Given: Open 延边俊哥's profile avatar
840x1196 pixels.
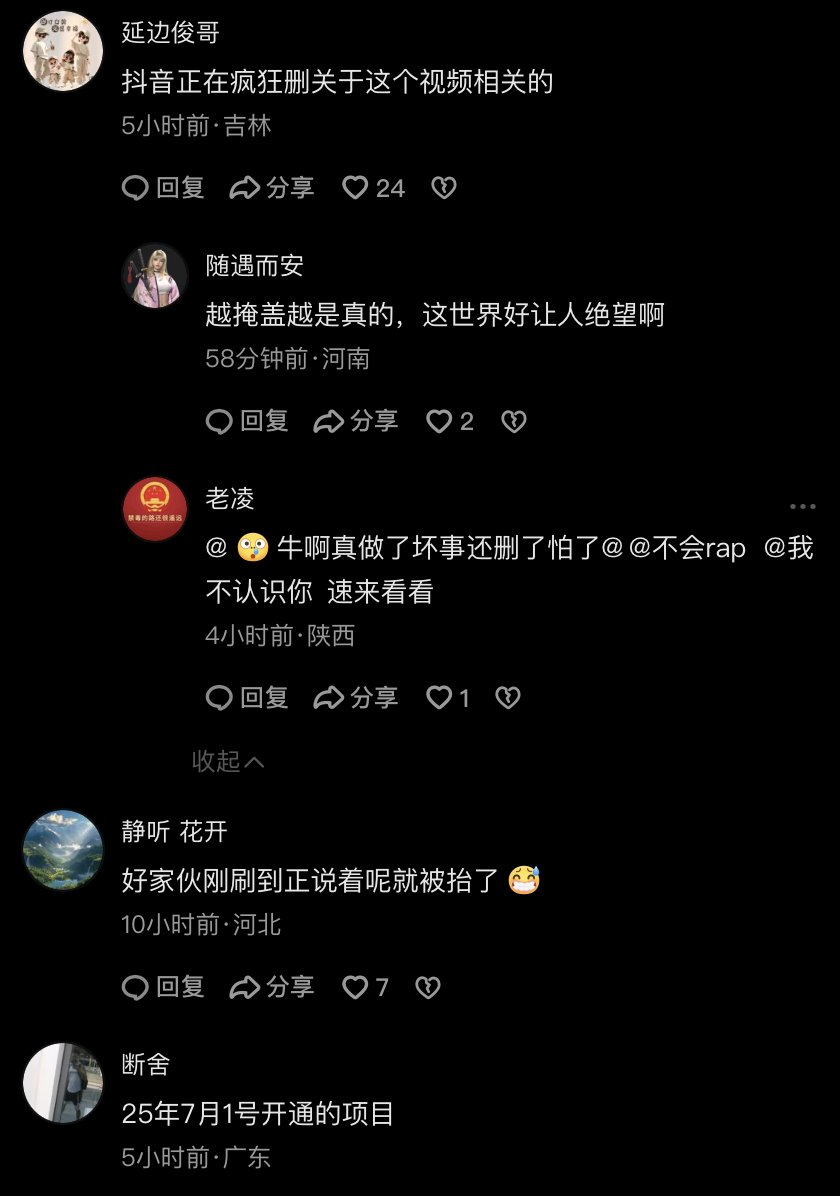Looking at the screenshot, I should click(x=63, y=51).
